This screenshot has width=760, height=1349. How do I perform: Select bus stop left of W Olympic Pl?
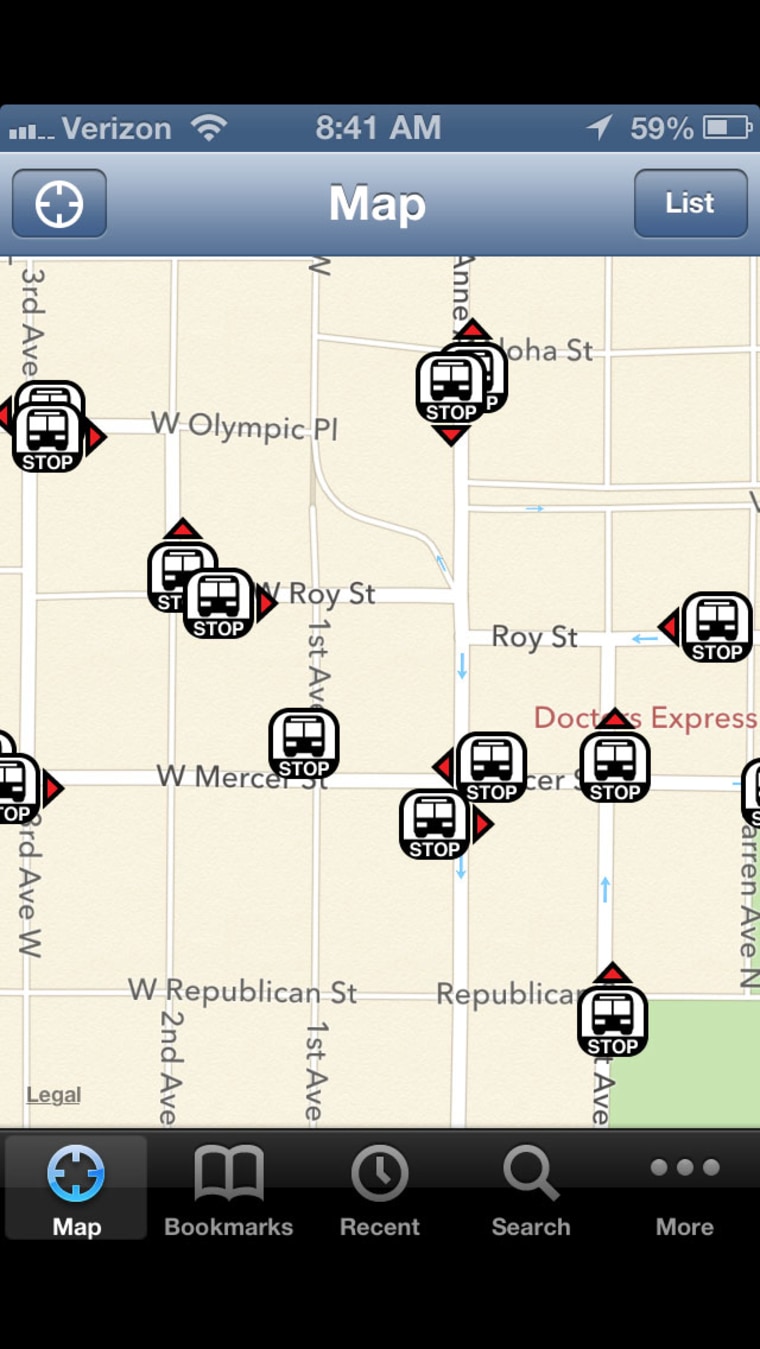coord(48,437)
